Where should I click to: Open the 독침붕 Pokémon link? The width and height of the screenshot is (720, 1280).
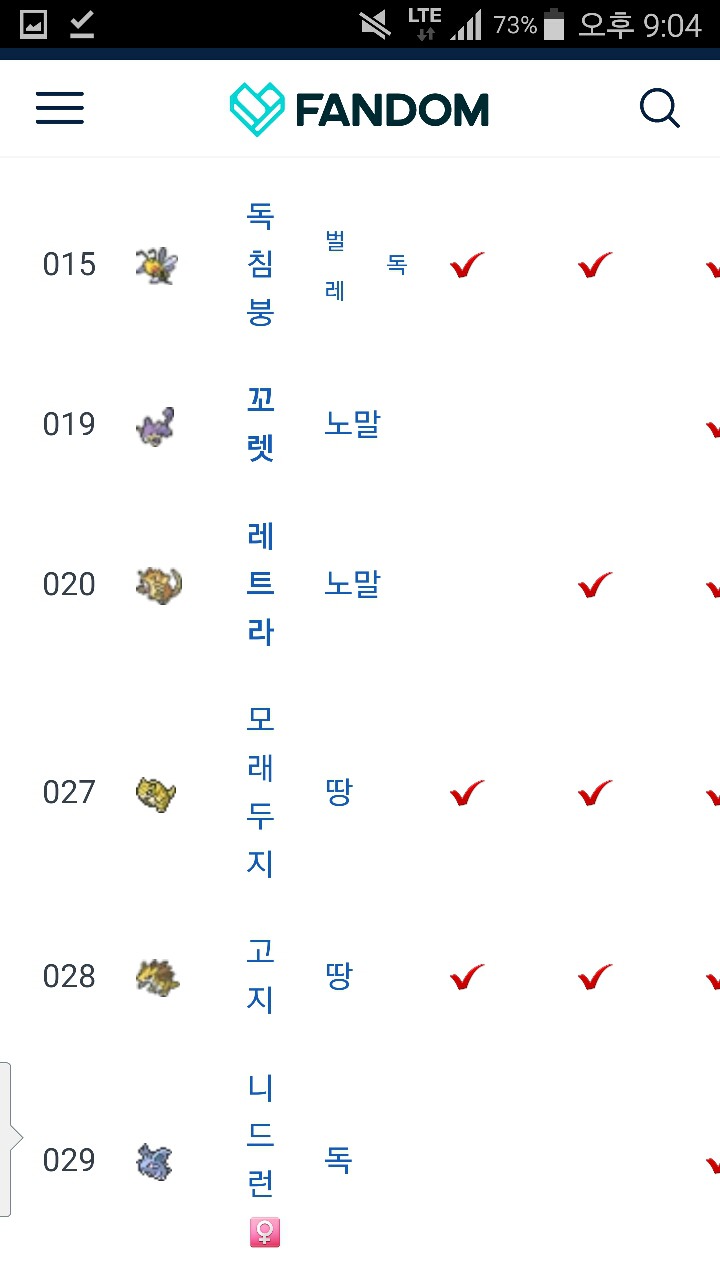tap(259, 264)
